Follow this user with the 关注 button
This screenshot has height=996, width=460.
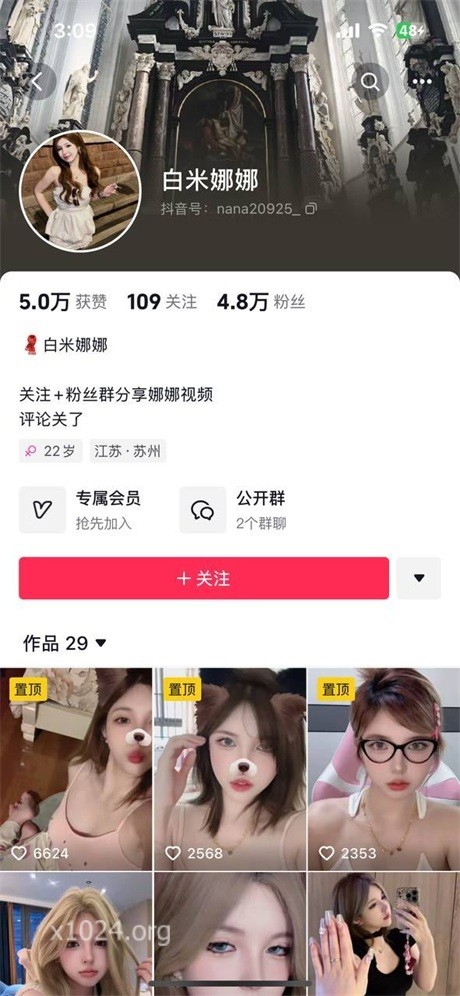point(204,578)
